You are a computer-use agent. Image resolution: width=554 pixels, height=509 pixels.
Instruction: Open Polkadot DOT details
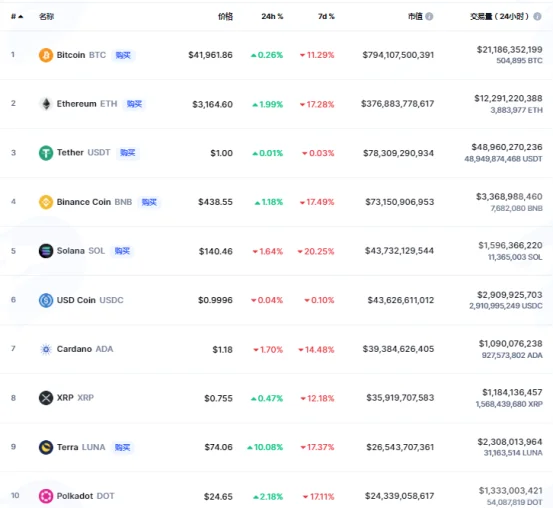coord(277,496)
